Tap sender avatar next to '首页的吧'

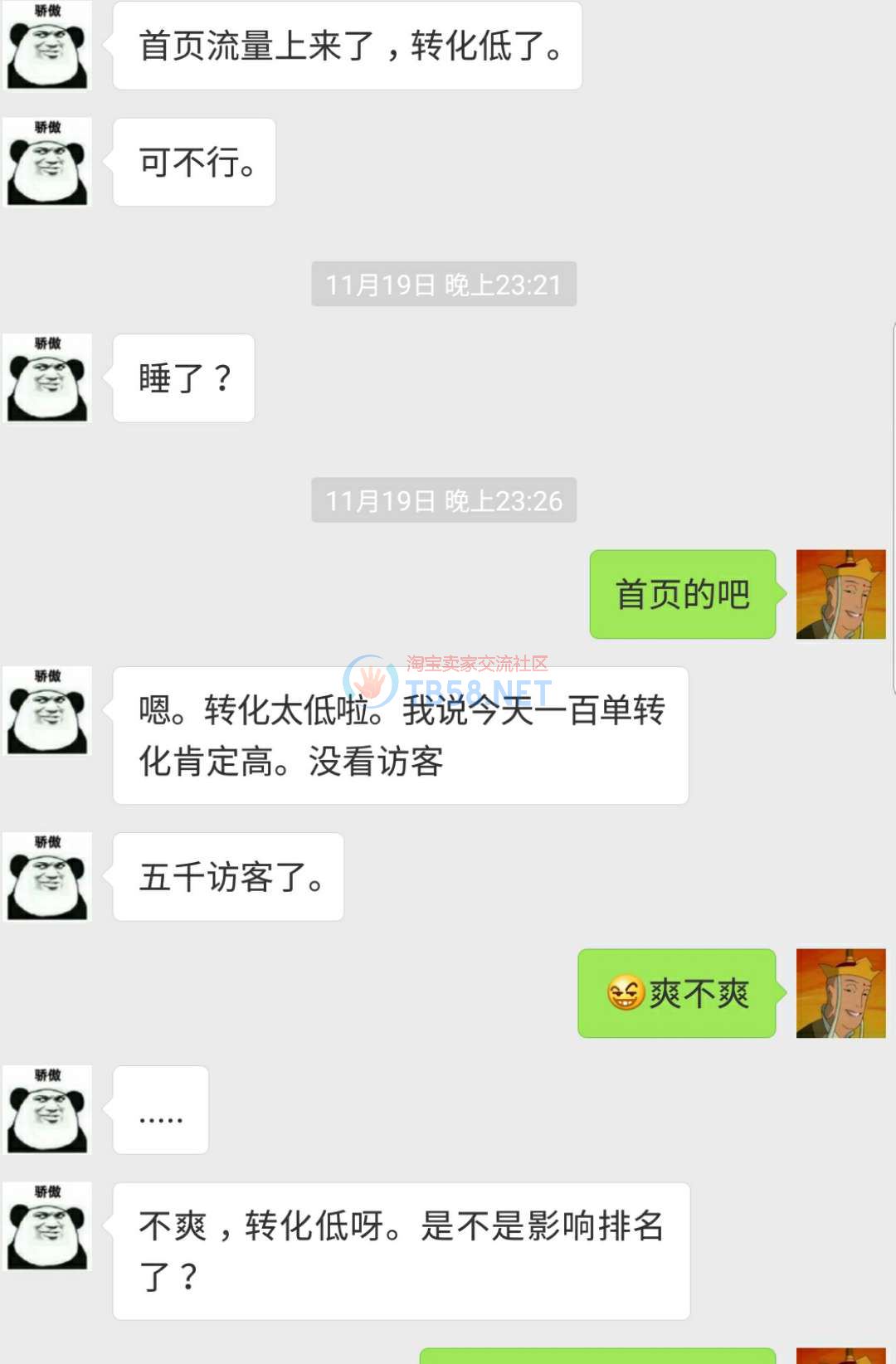(840, 594)
